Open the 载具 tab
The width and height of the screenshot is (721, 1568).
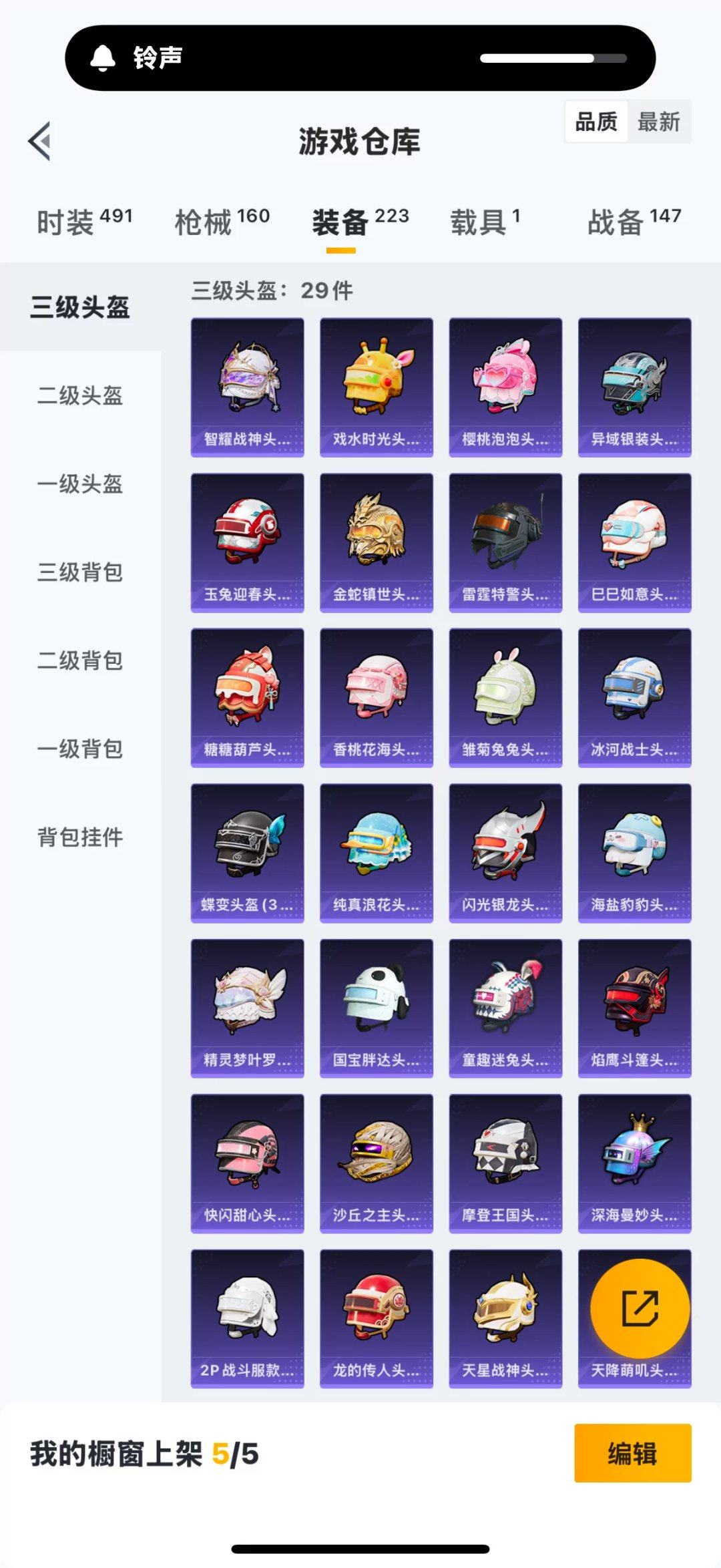(485, 222)
